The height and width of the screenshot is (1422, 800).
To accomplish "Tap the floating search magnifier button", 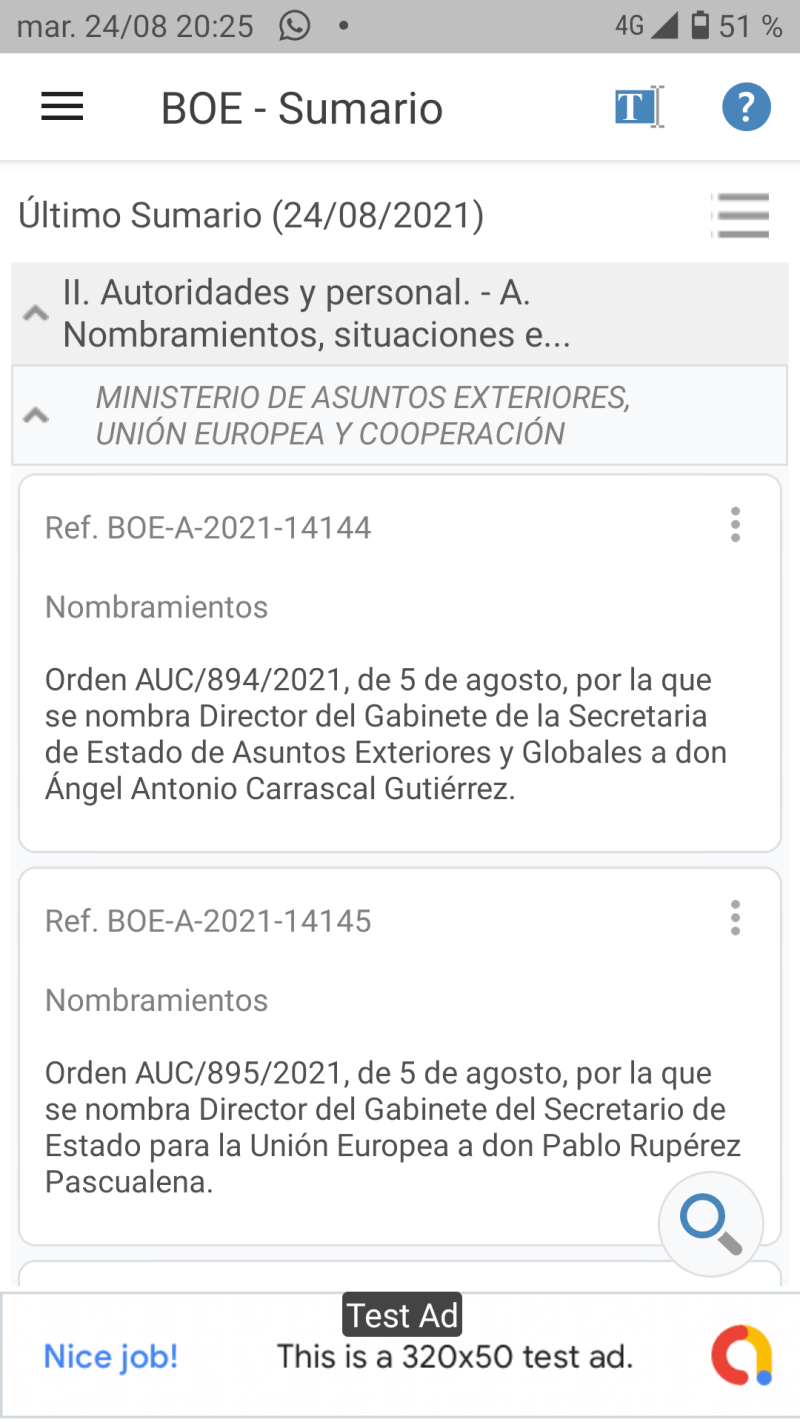I will tap(710, 1223).
